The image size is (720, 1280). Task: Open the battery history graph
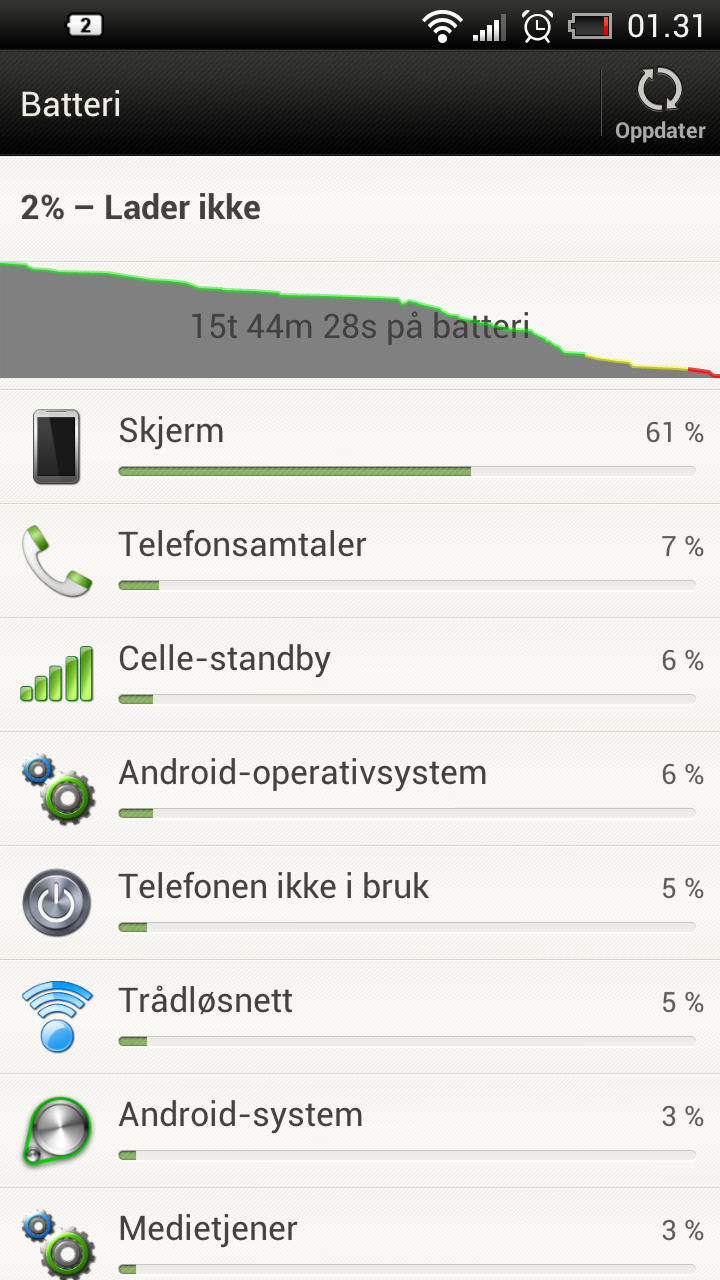tap(360, 320)
